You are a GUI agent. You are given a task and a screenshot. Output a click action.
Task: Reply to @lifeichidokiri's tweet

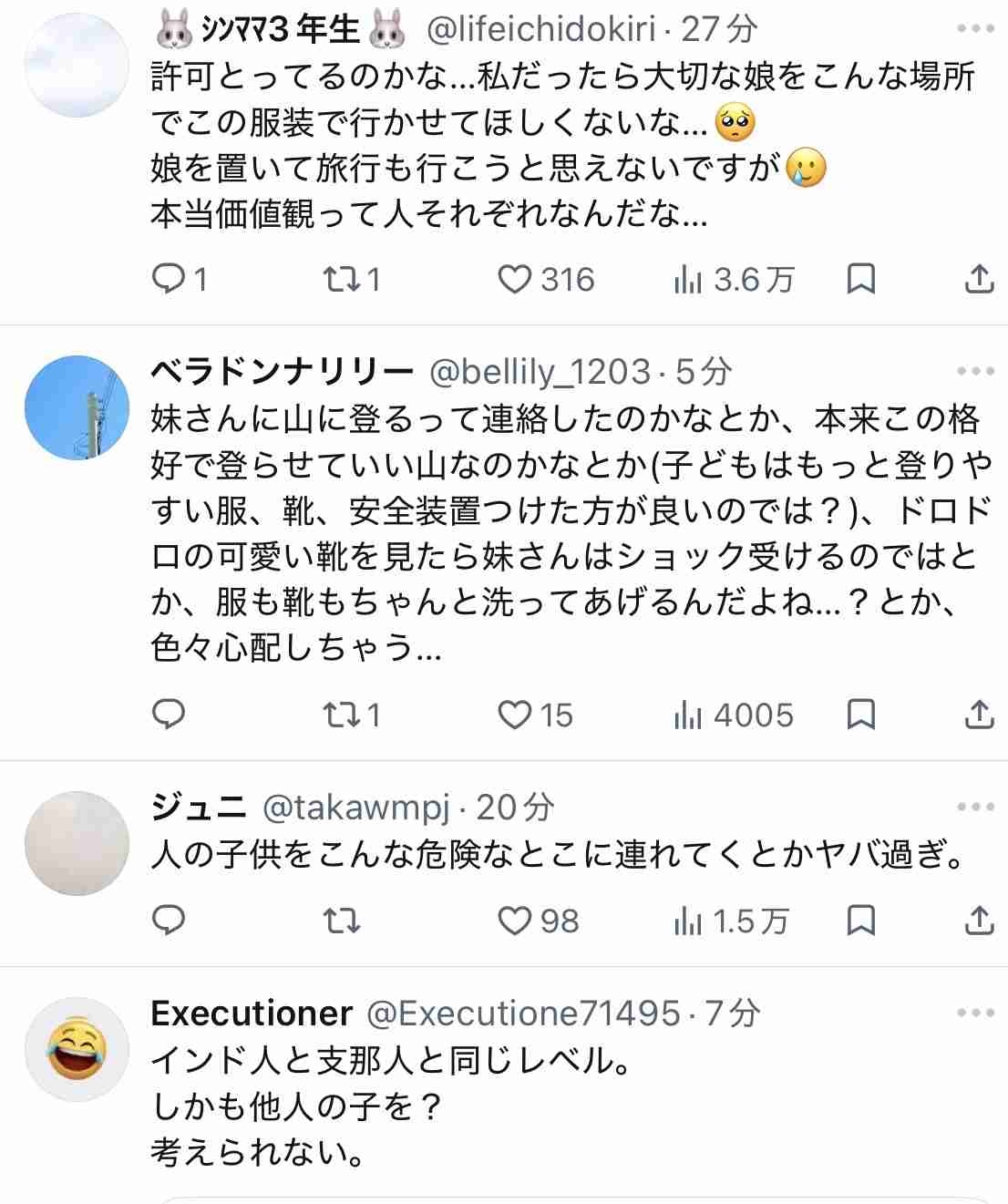click(169, 279)
